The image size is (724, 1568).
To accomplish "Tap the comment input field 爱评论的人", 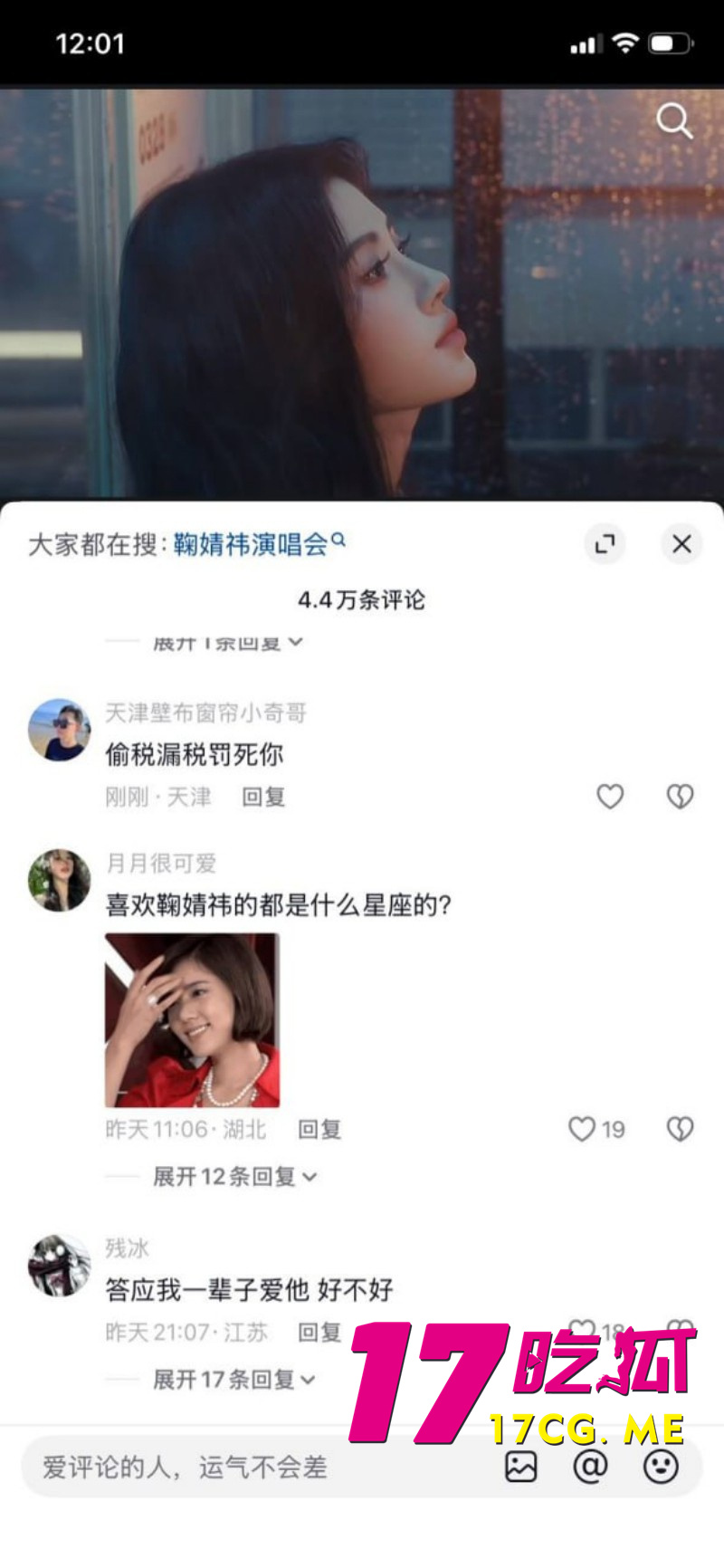I will click(181, 1465).
